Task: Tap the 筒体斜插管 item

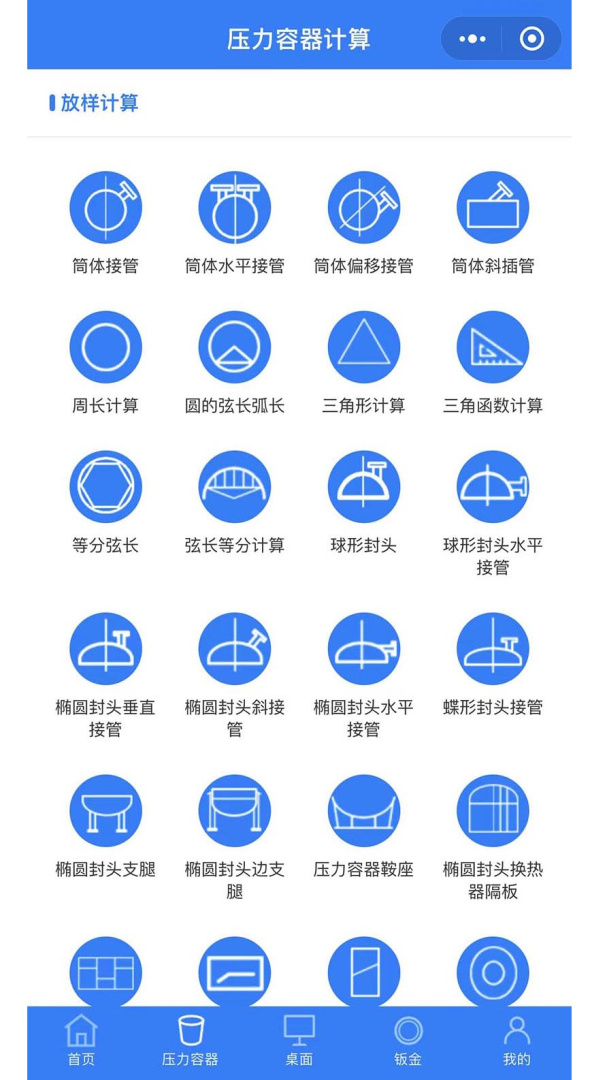Action: click(x=492, y=208)
